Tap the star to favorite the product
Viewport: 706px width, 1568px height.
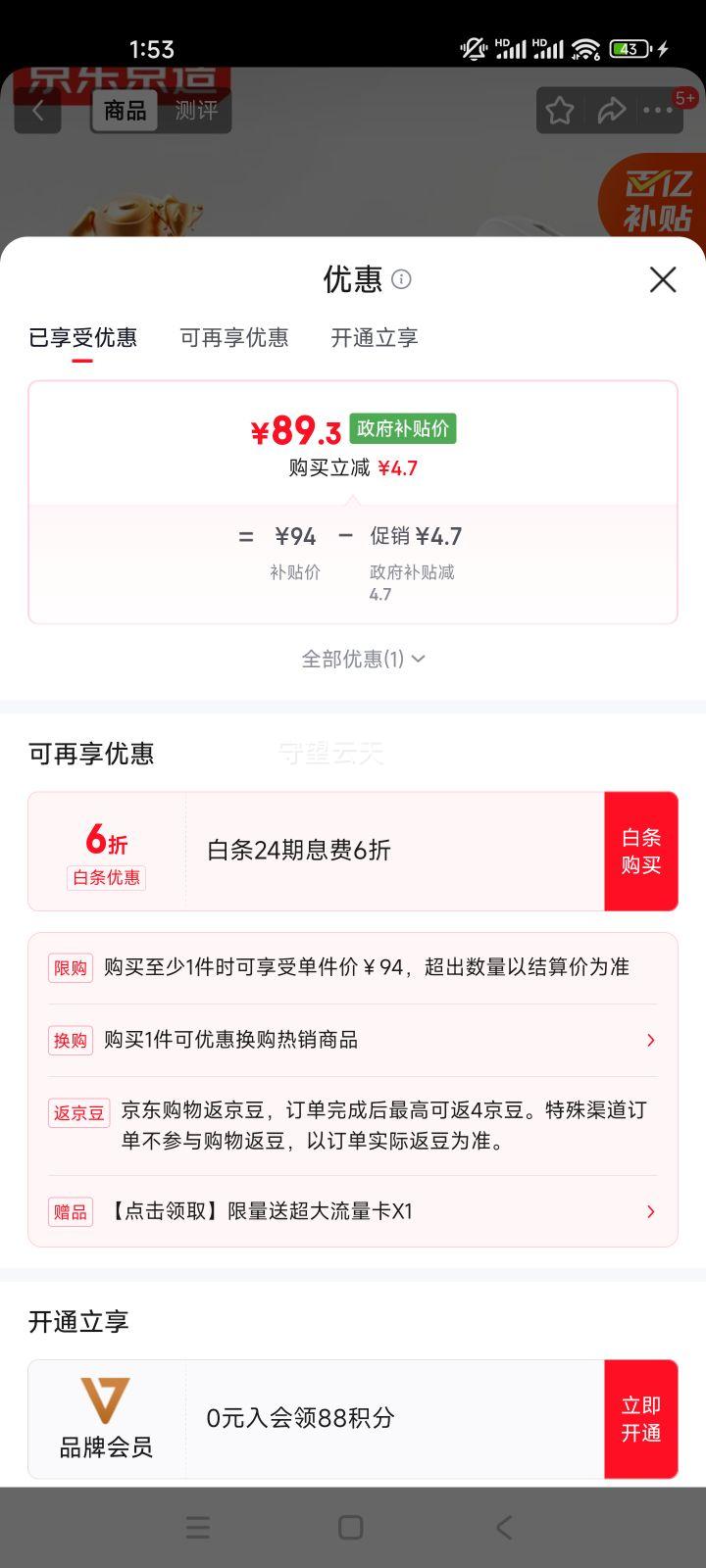[x=559, y=111]
